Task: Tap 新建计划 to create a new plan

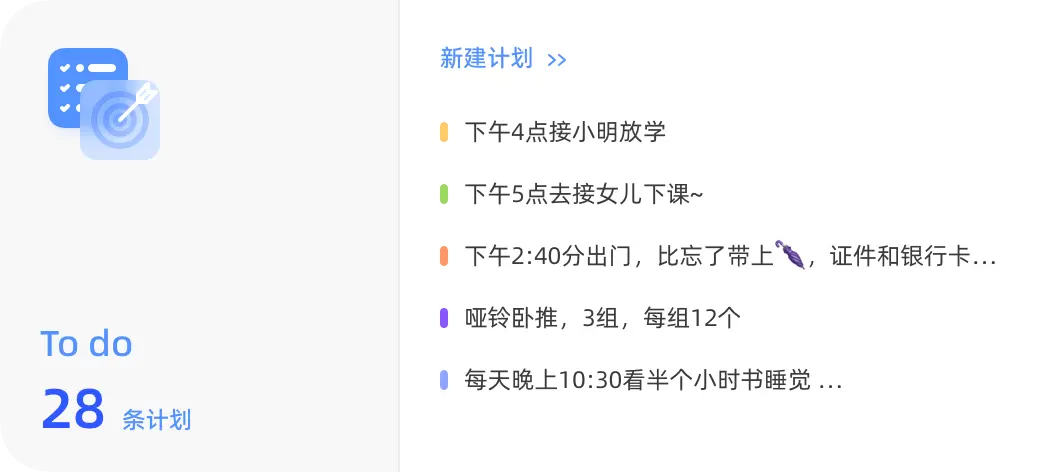Action: coord(503,58)
